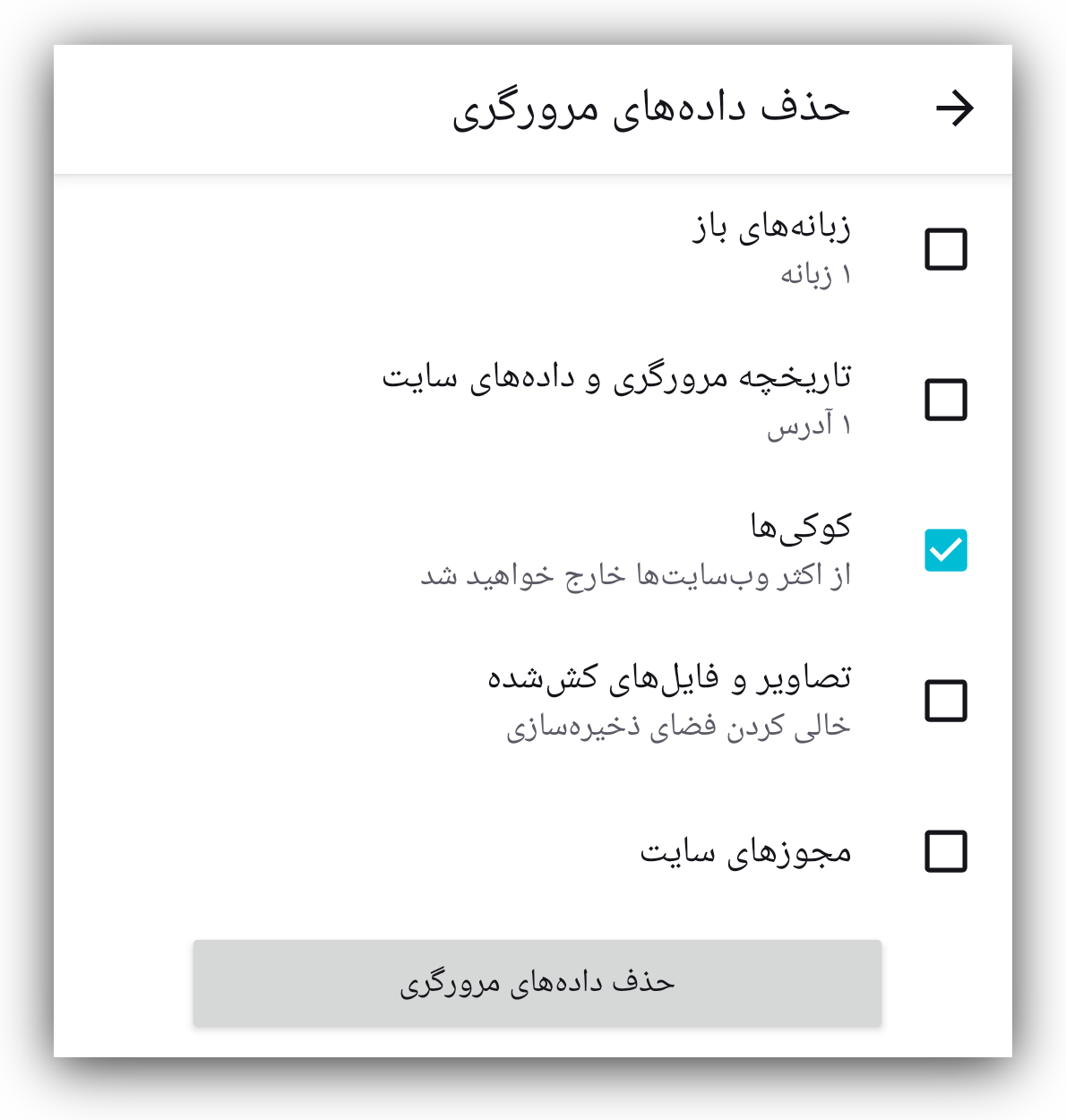Click the storage-freeing subtitle خالی کردن فضای ذخیره‌سازی
Screen dimensions: 1066x1120
tap(681, 727)
